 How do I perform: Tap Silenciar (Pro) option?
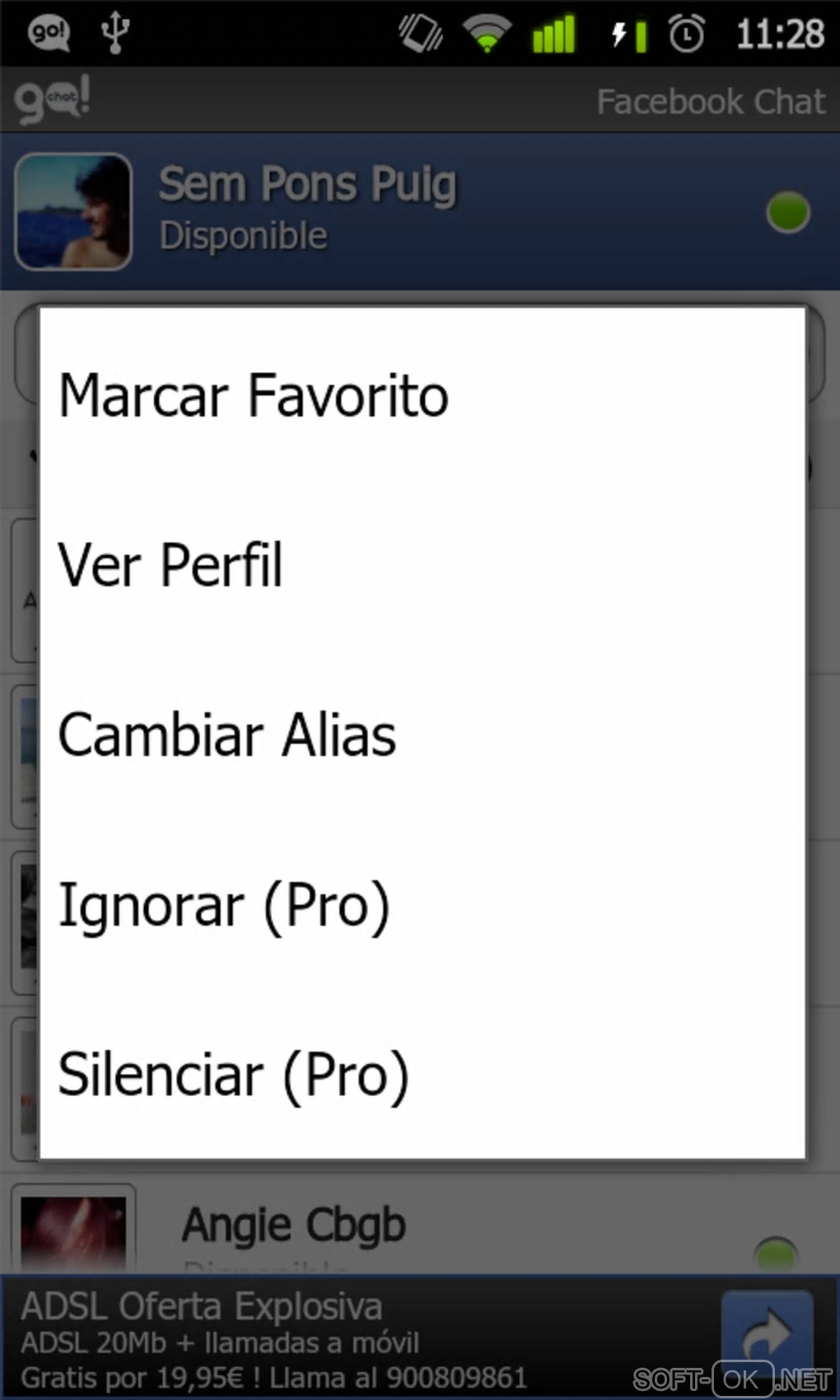click(420, 1075)
